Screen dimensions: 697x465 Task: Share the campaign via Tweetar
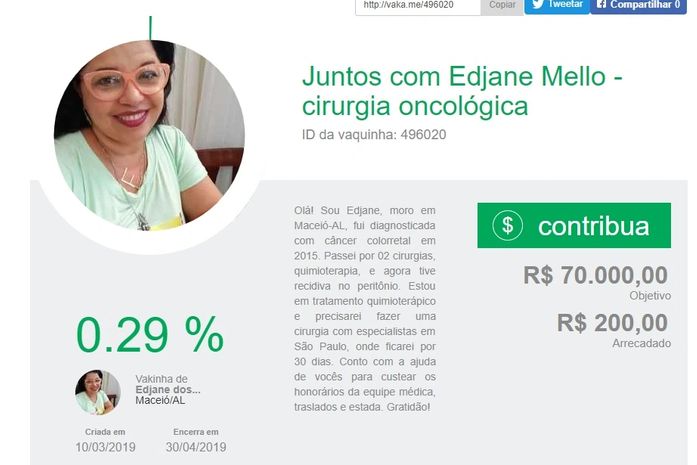pyautogui.click(x=556, y=5)
